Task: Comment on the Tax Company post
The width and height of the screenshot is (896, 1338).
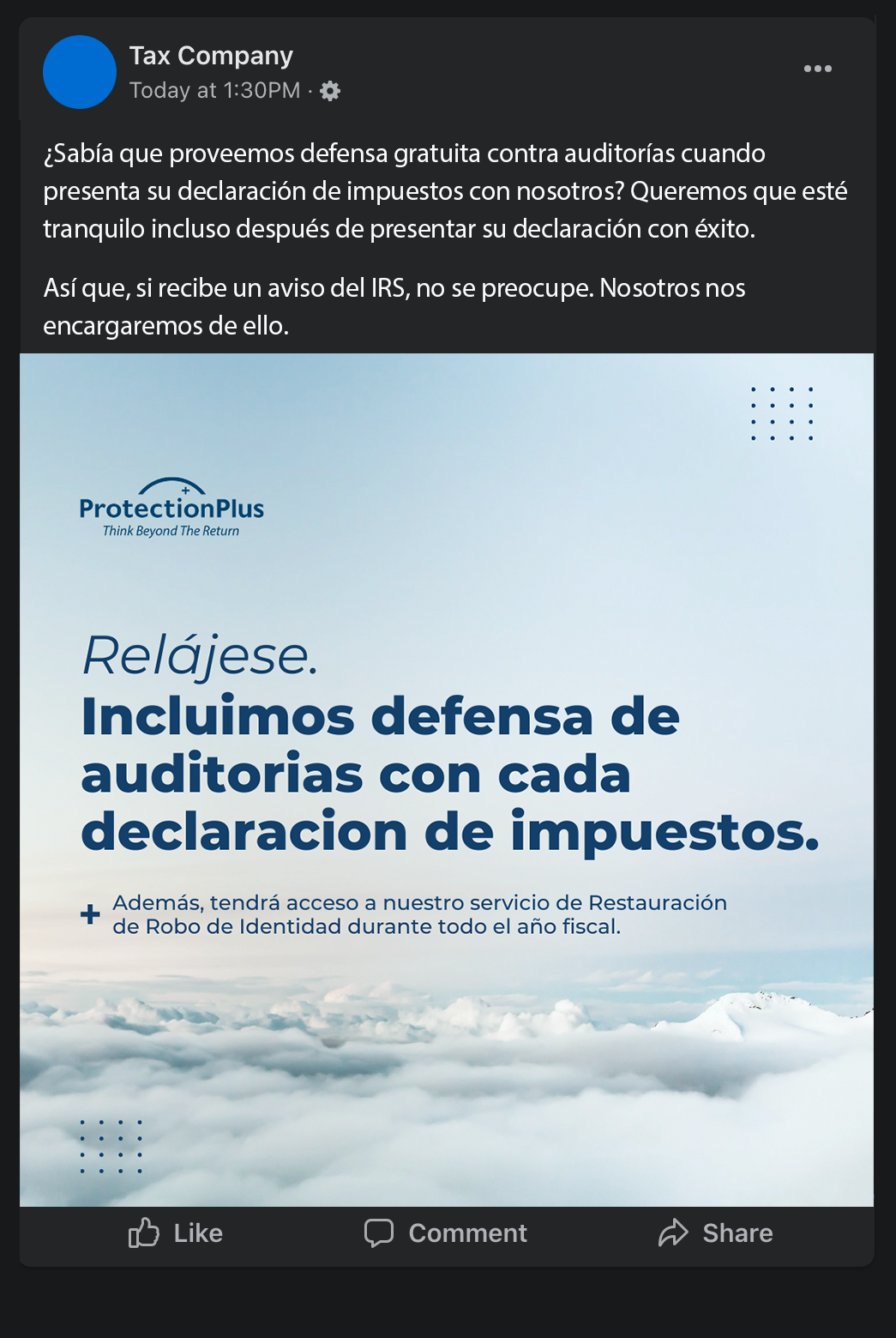Action: (446, 1233)
